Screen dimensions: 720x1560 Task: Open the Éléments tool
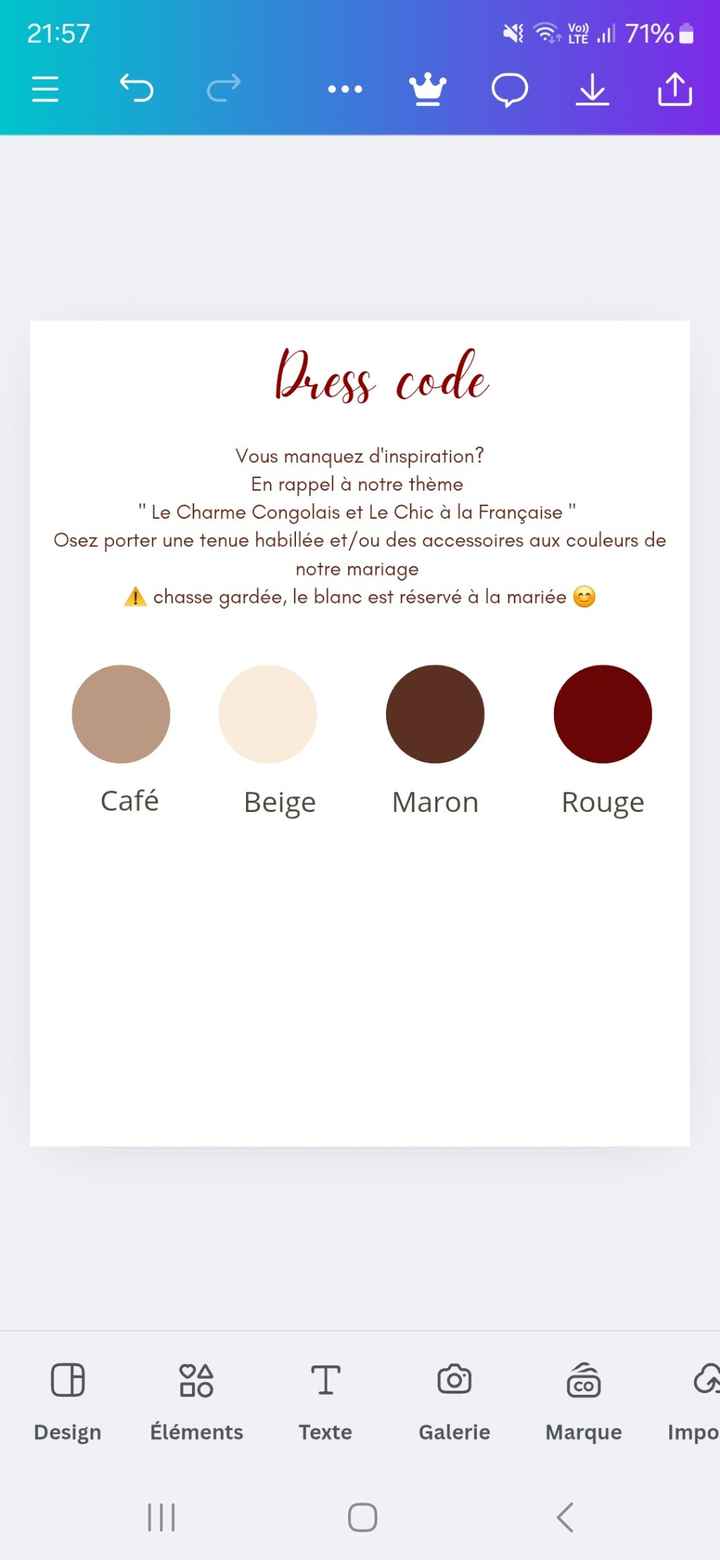pos(196,1402)
